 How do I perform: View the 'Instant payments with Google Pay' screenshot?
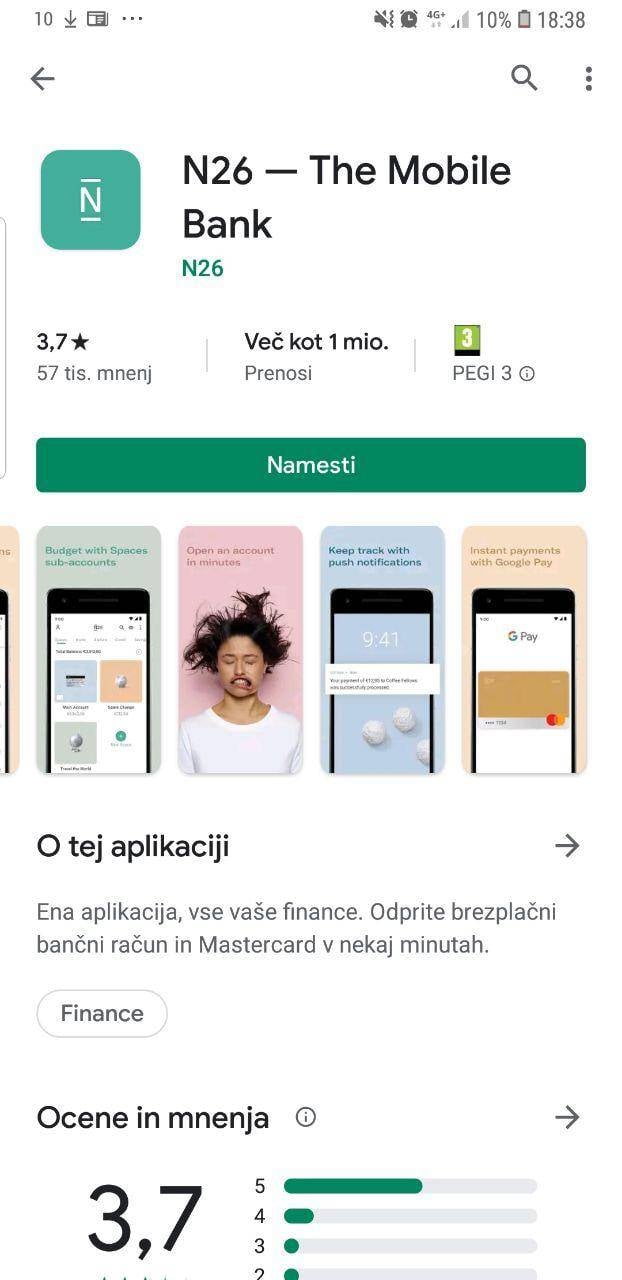click(524, 650)
